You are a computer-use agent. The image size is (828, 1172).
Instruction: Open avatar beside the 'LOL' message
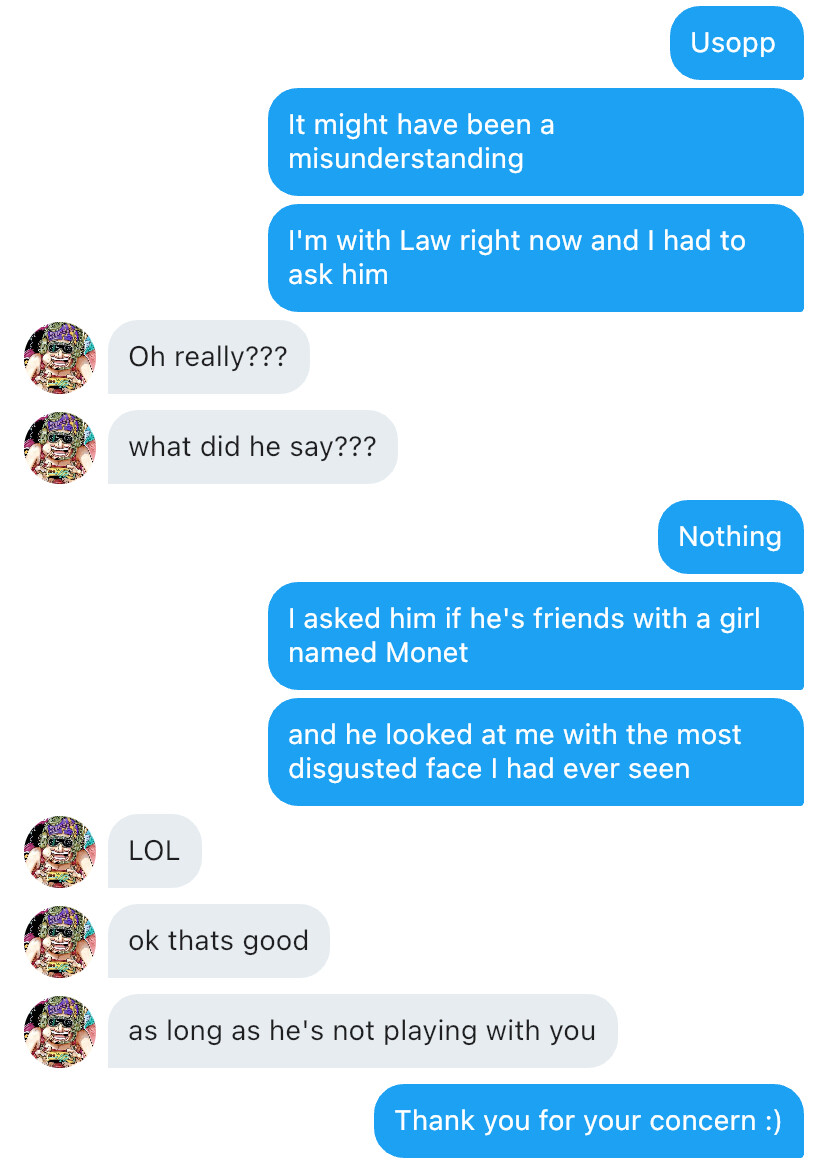[60, 851]
